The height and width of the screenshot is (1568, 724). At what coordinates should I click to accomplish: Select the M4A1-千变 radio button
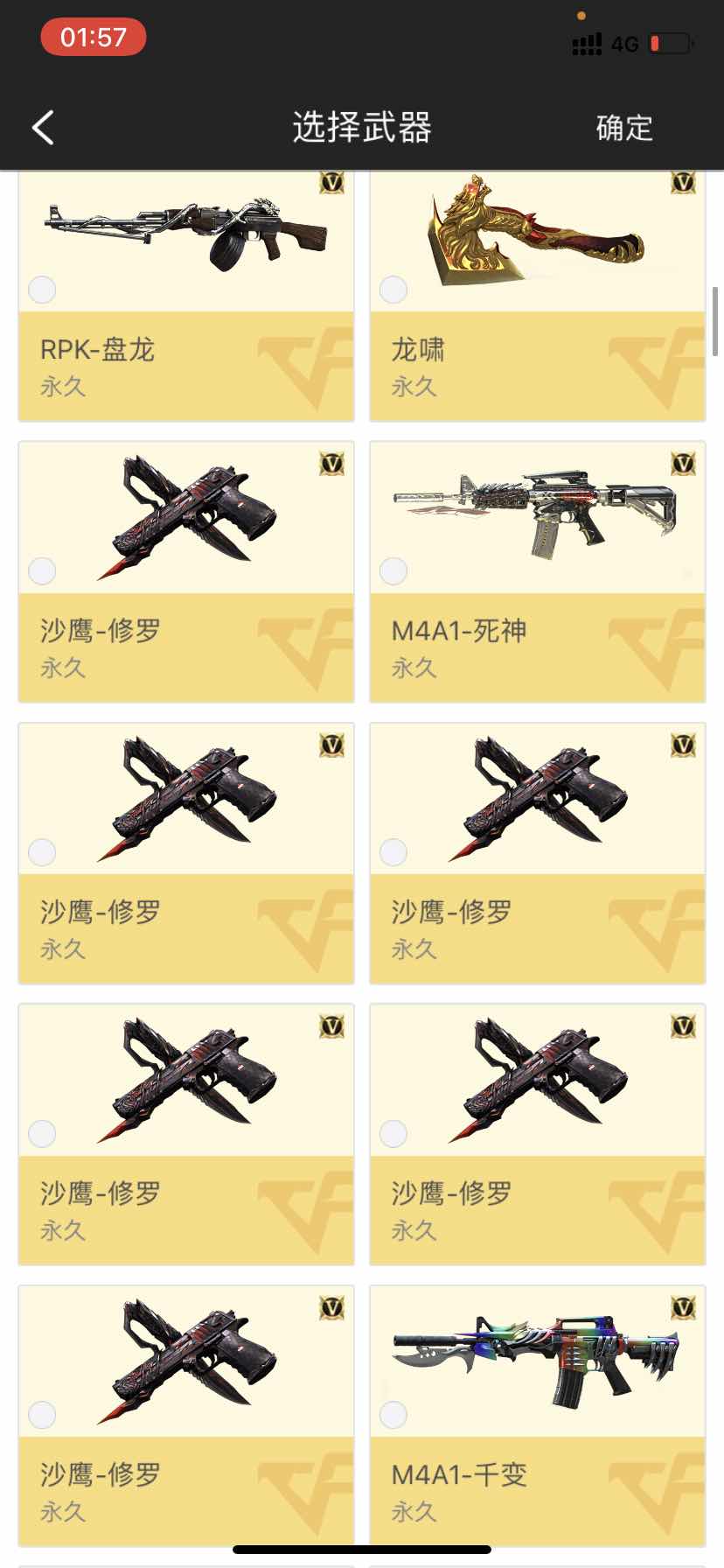(393, 1415)
